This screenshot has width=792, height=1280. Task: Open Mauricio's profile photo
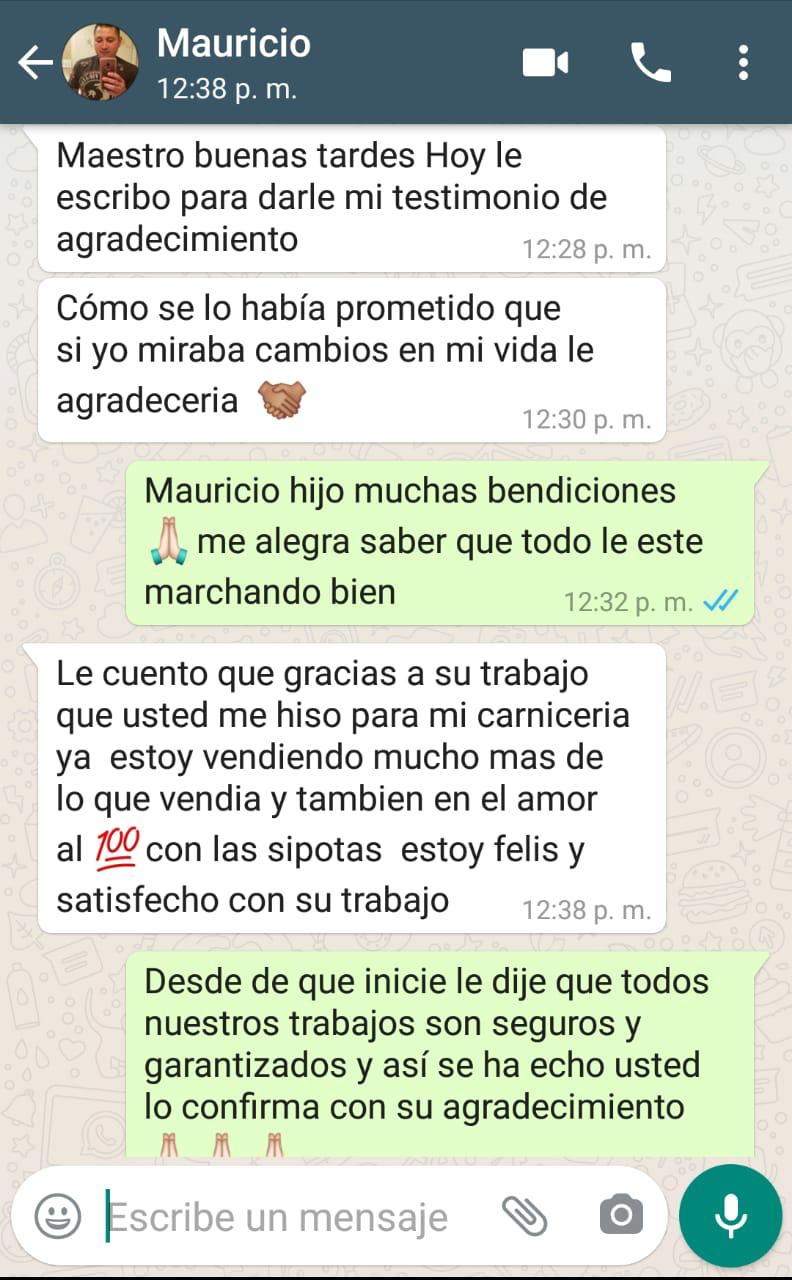coord(100,62)
